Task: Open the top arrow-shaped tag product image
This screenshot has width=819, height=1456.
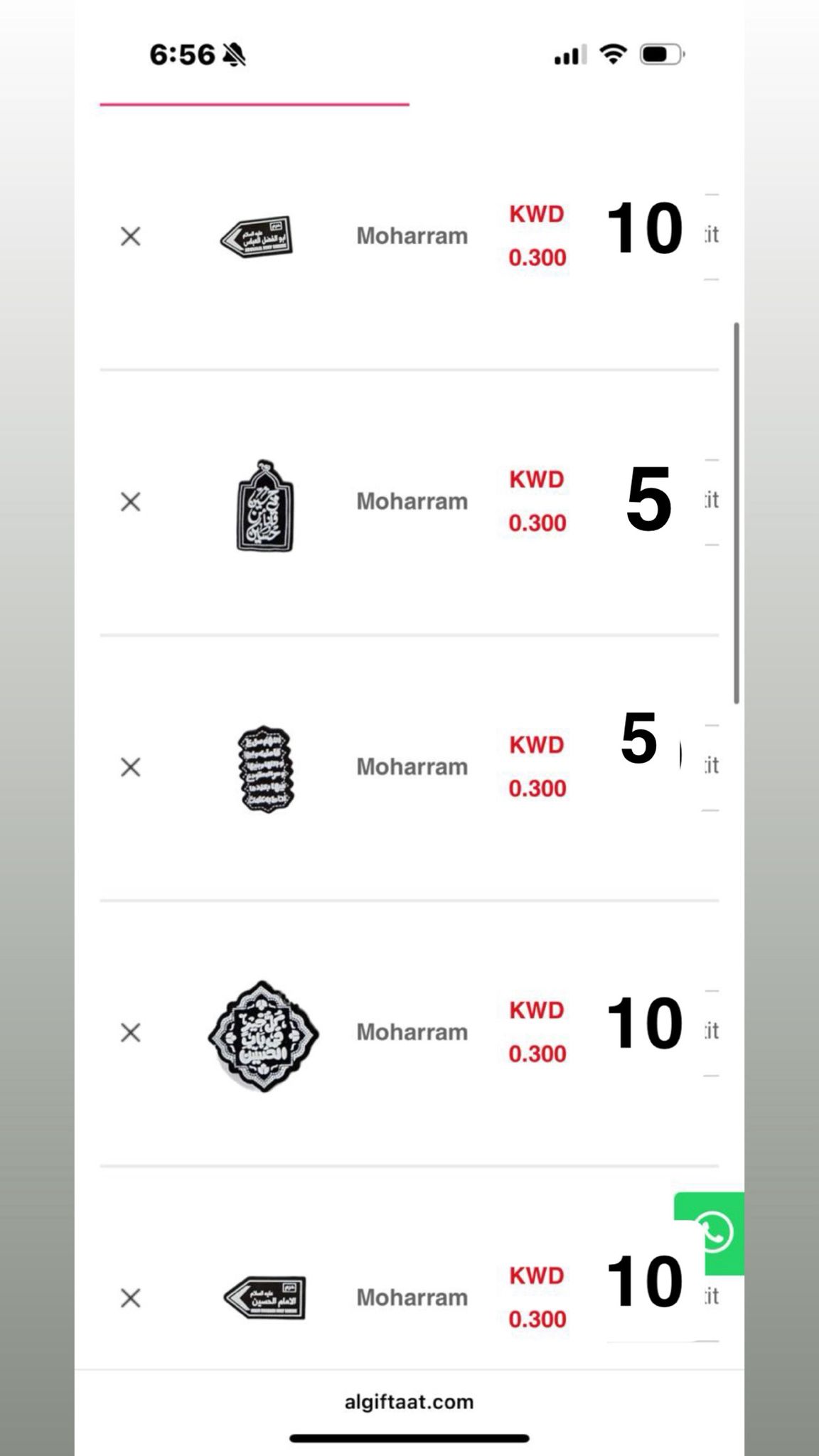Action: point(257,237)
